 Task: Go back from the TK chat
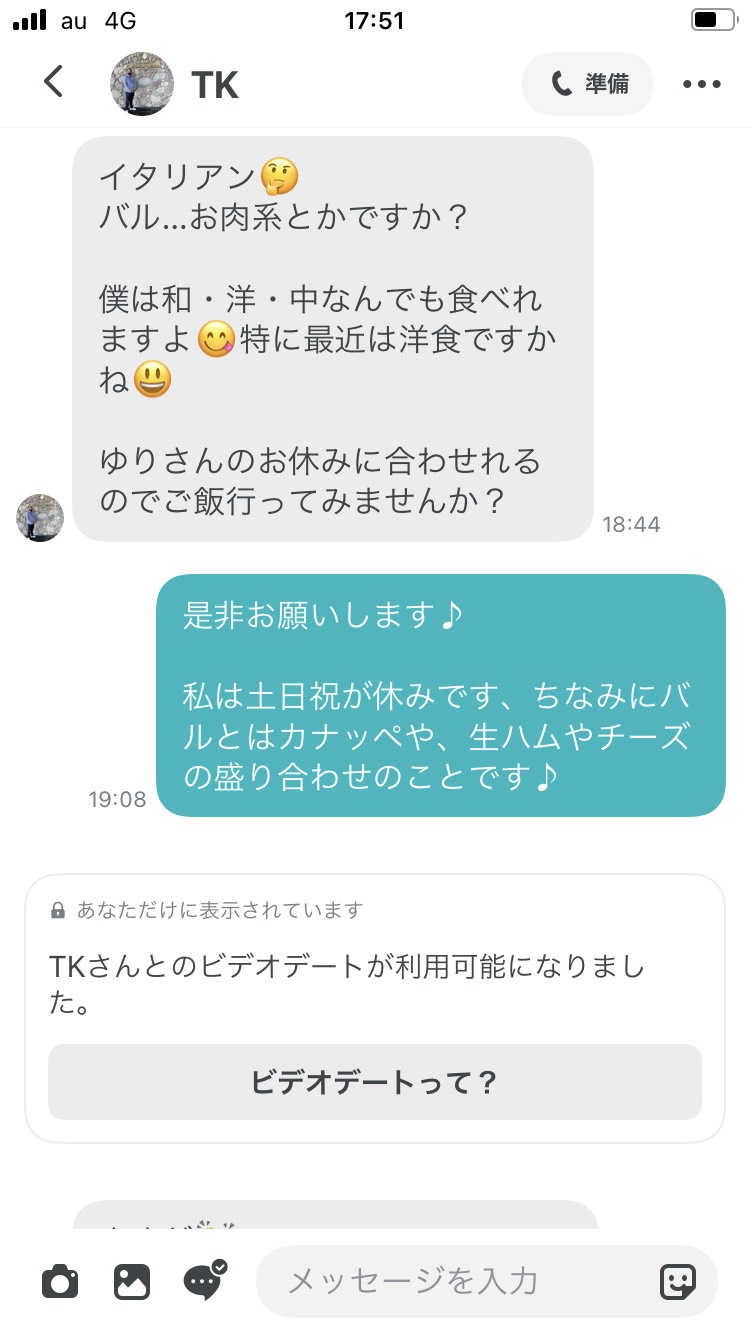54,82
